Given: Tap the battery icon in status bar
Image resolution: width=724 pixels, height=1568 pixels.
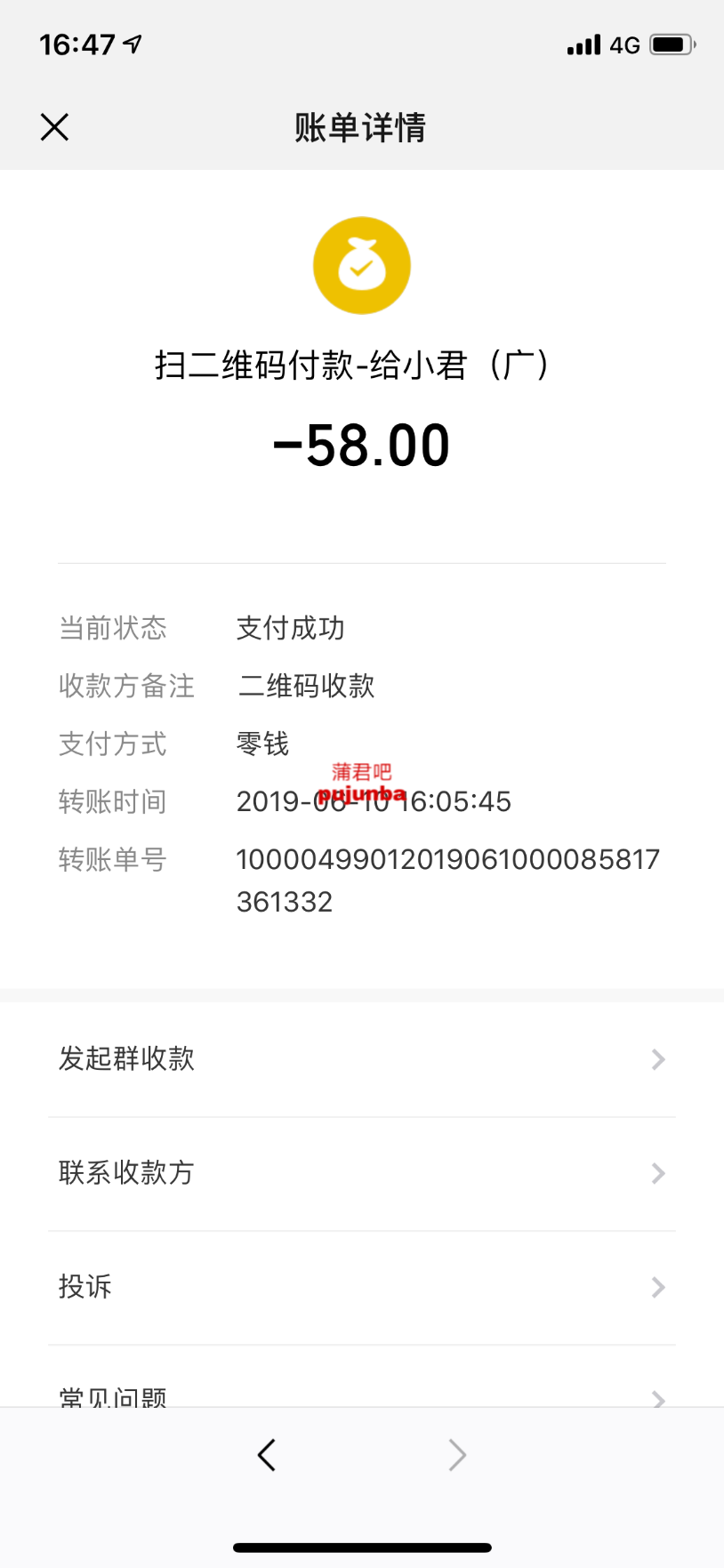Looking at the screenshot, I should [x=669, y=43].
